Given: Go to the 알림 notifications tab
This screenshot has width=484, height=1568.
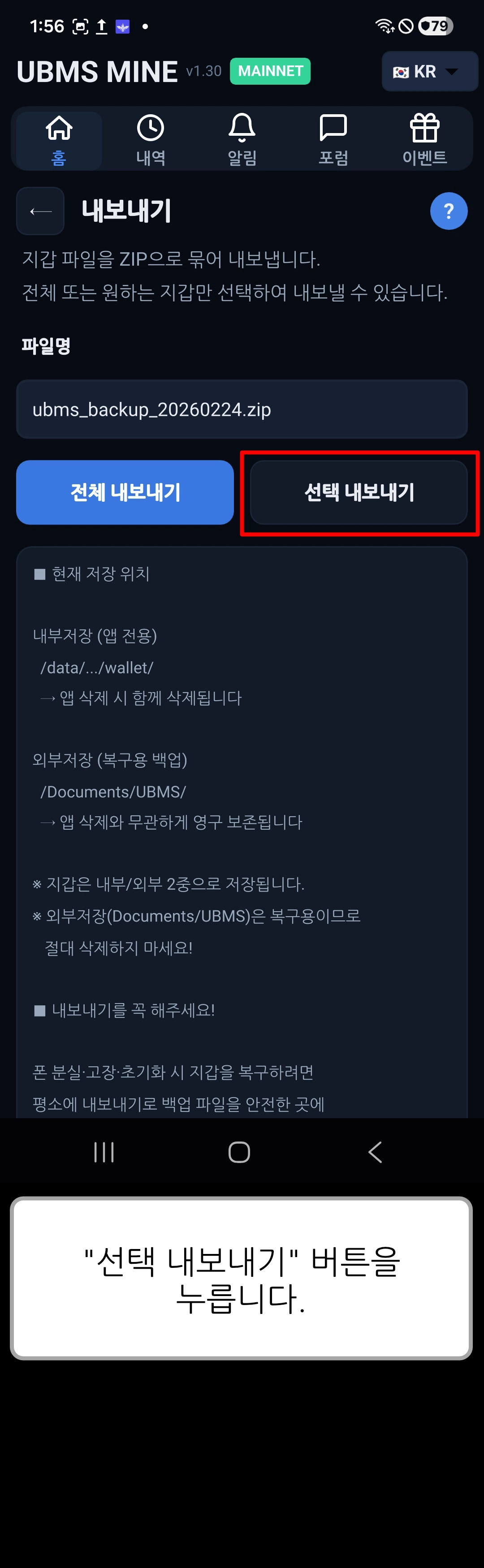Looking at the screenshot, I should 242,140.
